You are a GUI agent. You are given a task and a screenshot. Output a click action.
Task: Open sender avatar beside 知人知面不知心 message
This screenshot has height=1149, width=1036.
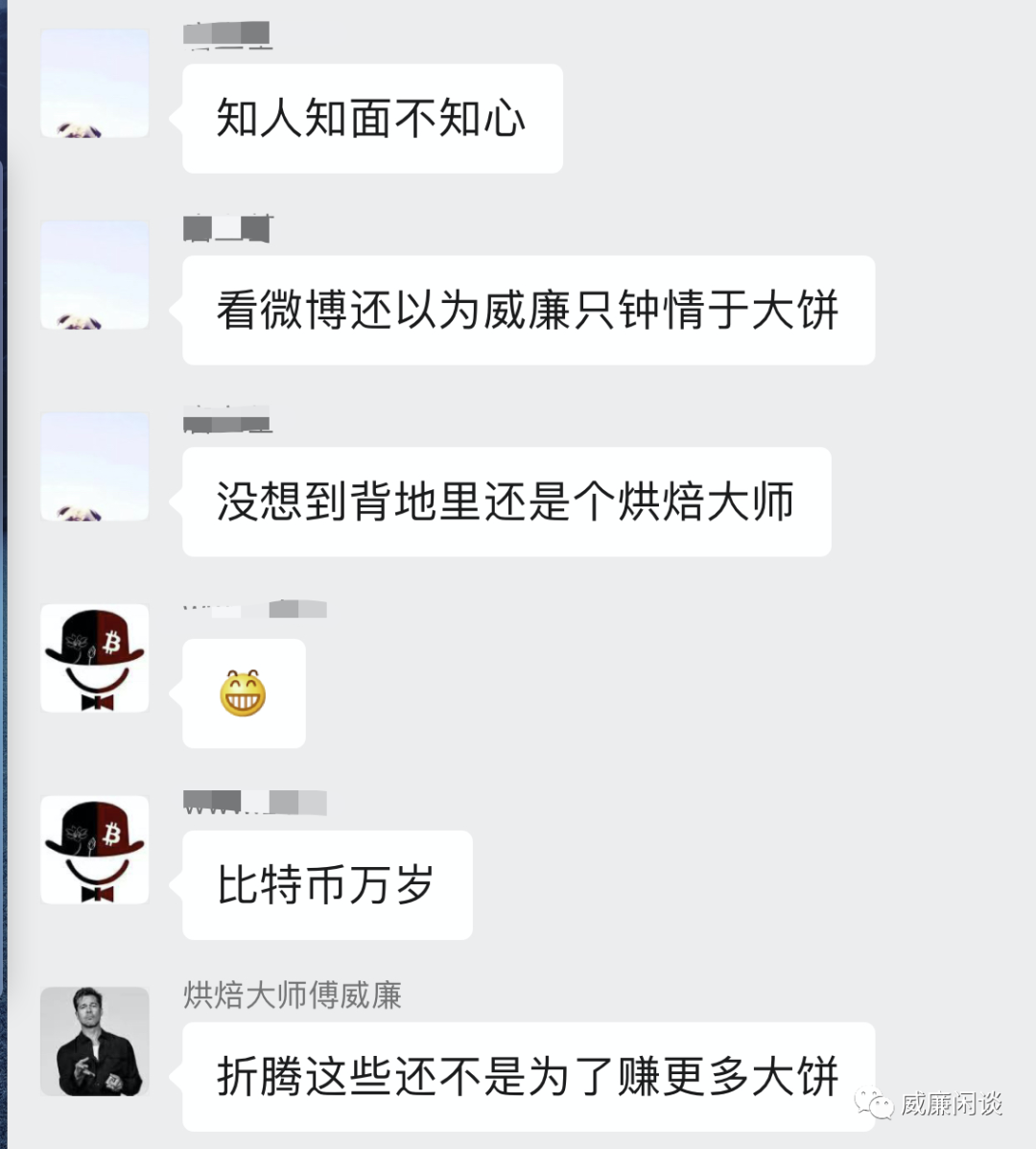[x=94, y=83]
